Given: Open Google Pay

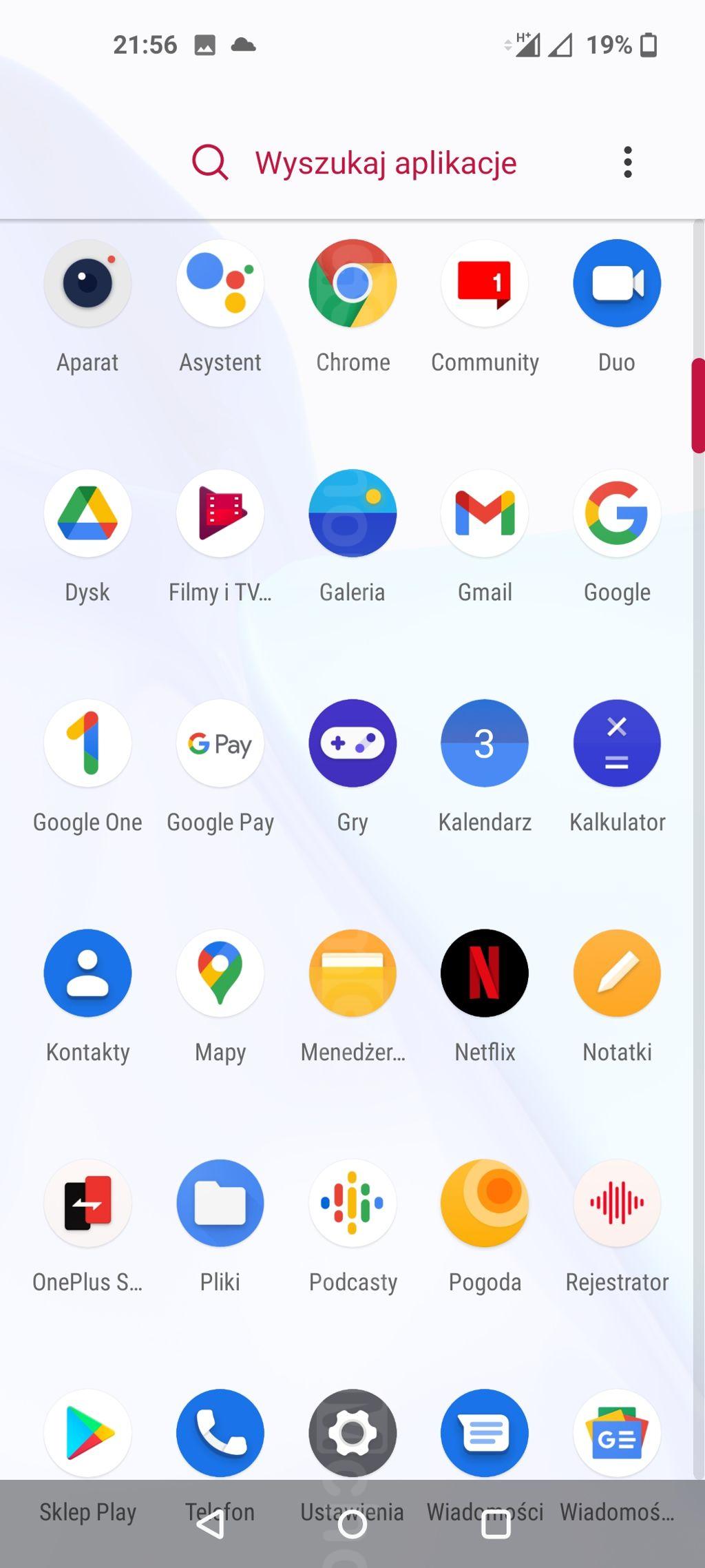Looking at the screenshot, I should tap(220, 743).
